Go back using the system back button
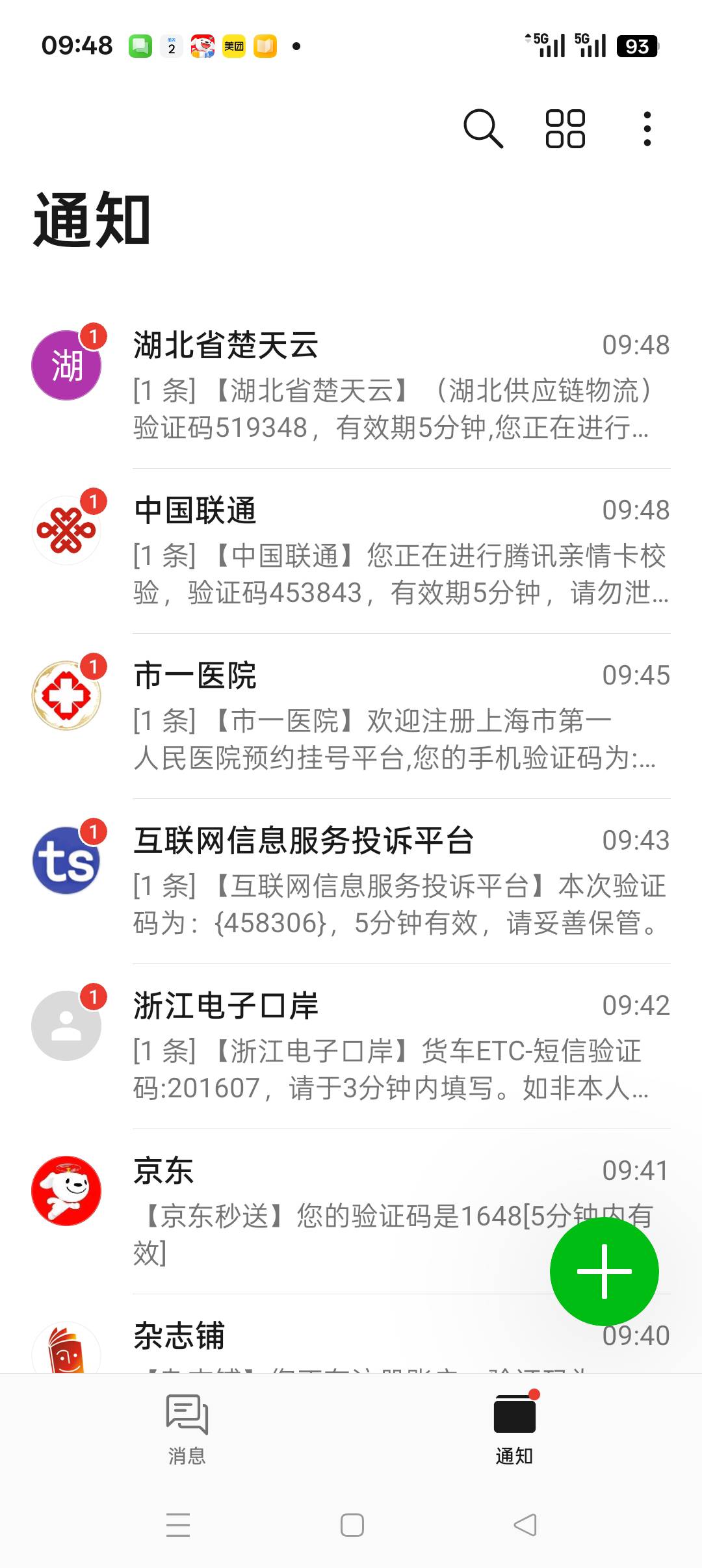The width and height of the screenshot is (702, 1568). [x=525, y=1525]
